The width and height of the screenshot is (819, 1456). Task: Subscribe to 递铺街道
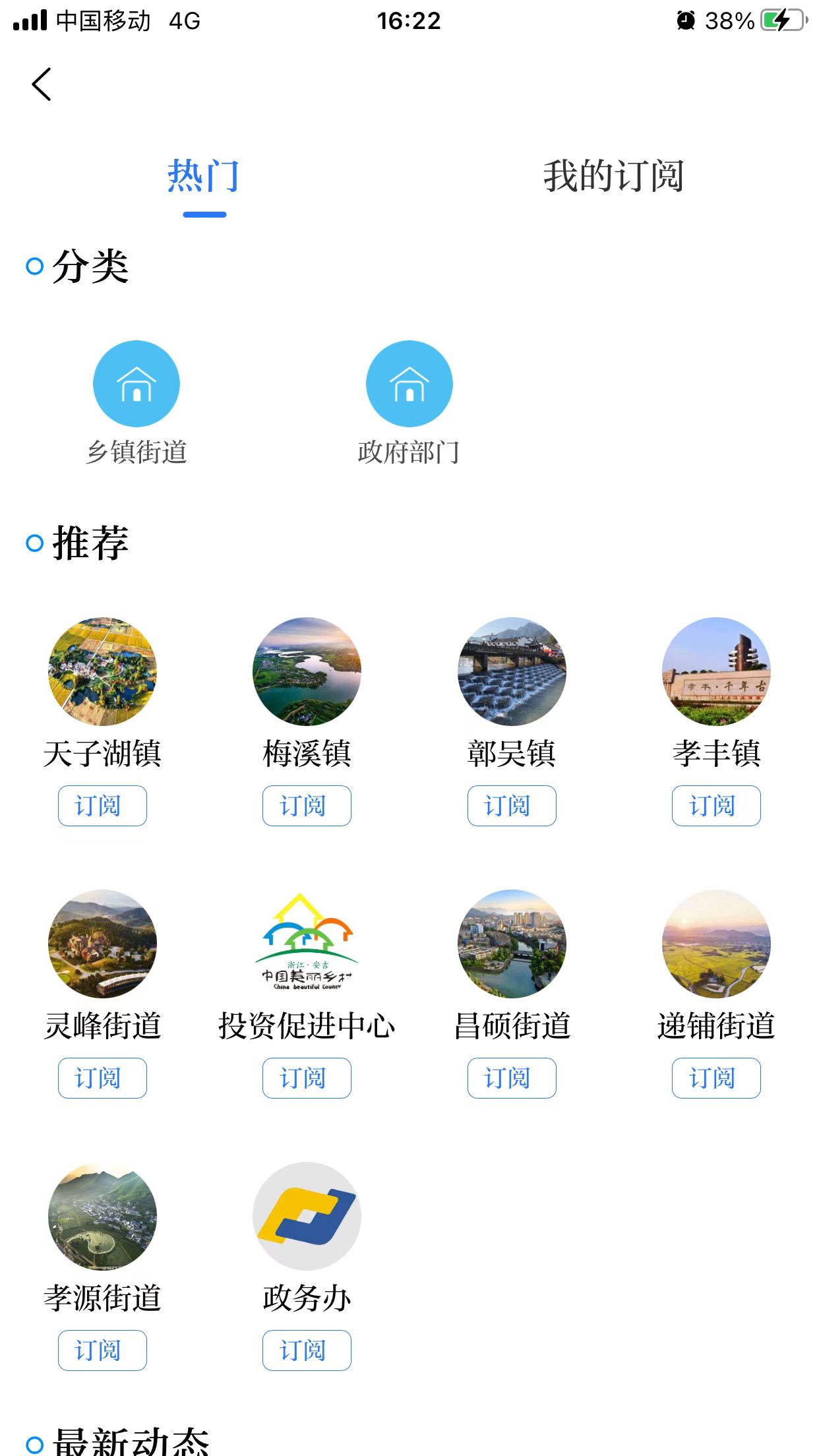click(x=716, y=1077)
